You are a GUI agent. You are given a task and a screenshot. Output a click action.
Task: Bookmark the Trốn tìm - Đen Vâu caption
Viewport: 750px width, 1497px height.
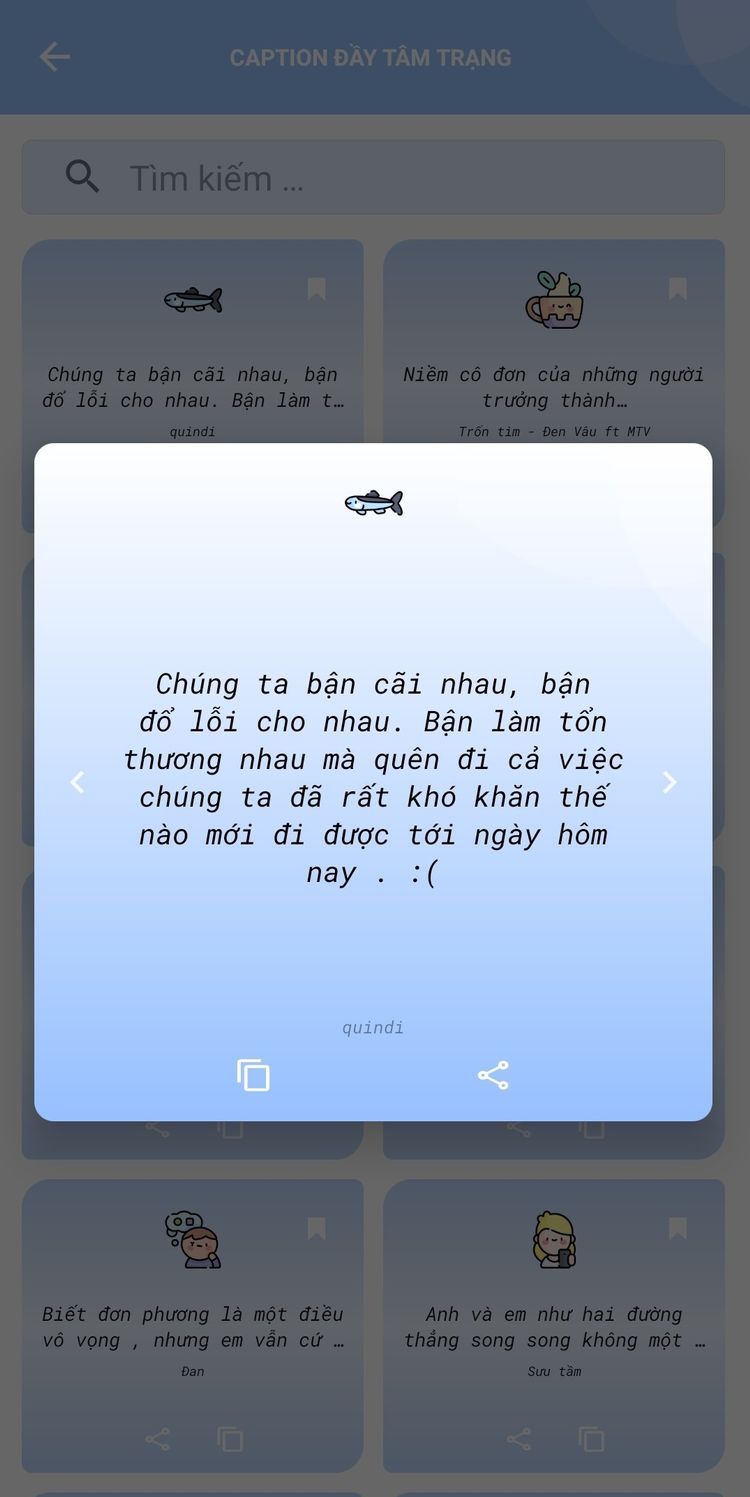point(677,290)
